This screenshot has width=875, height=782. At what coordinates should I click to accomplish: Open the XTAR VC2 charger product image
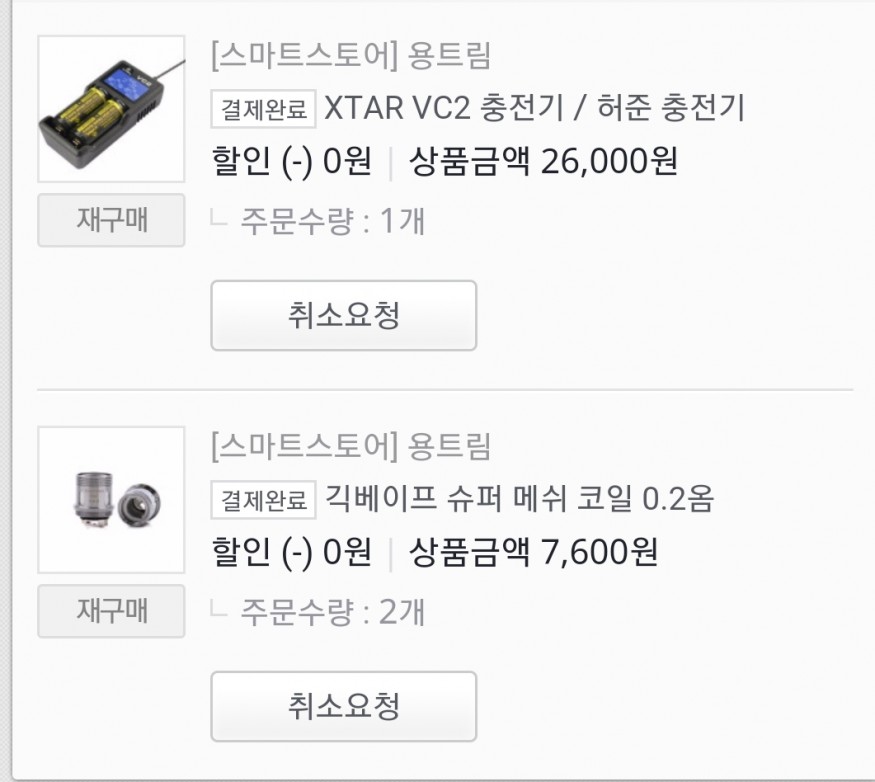click(x=111, y=109)
